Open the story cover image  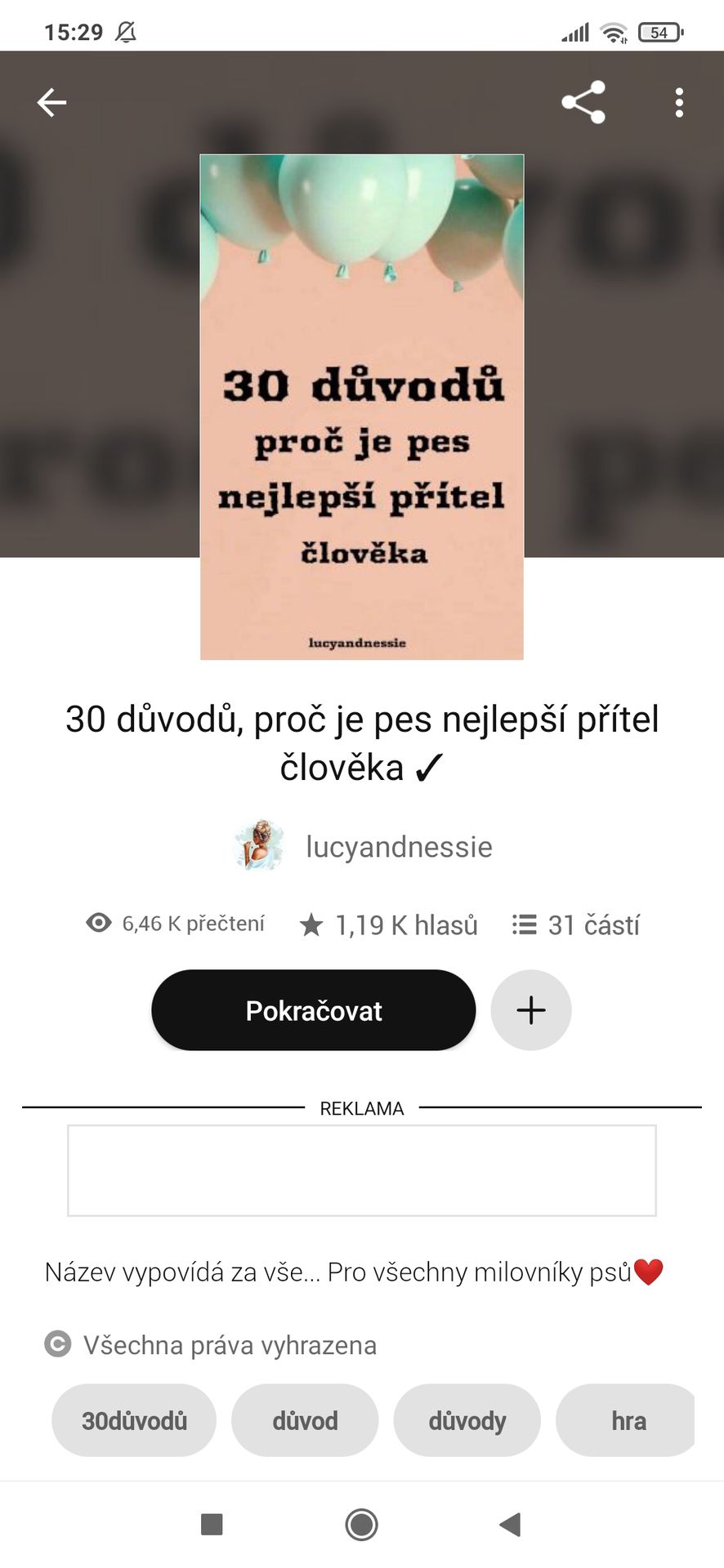point(362,407)
